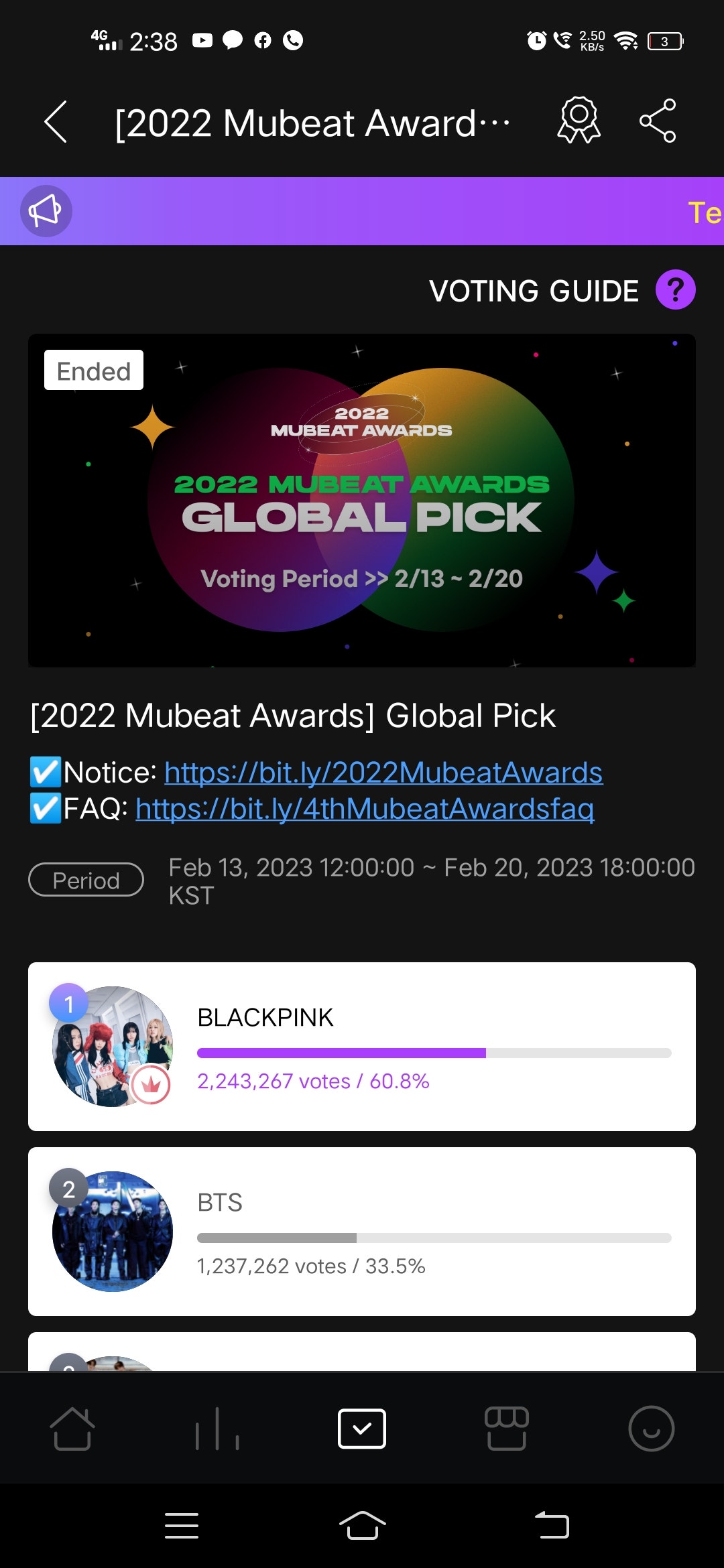Viewport: 724px width, 1568px height.
Task: Open the FAQ link
Action: [x=365, y=809]
